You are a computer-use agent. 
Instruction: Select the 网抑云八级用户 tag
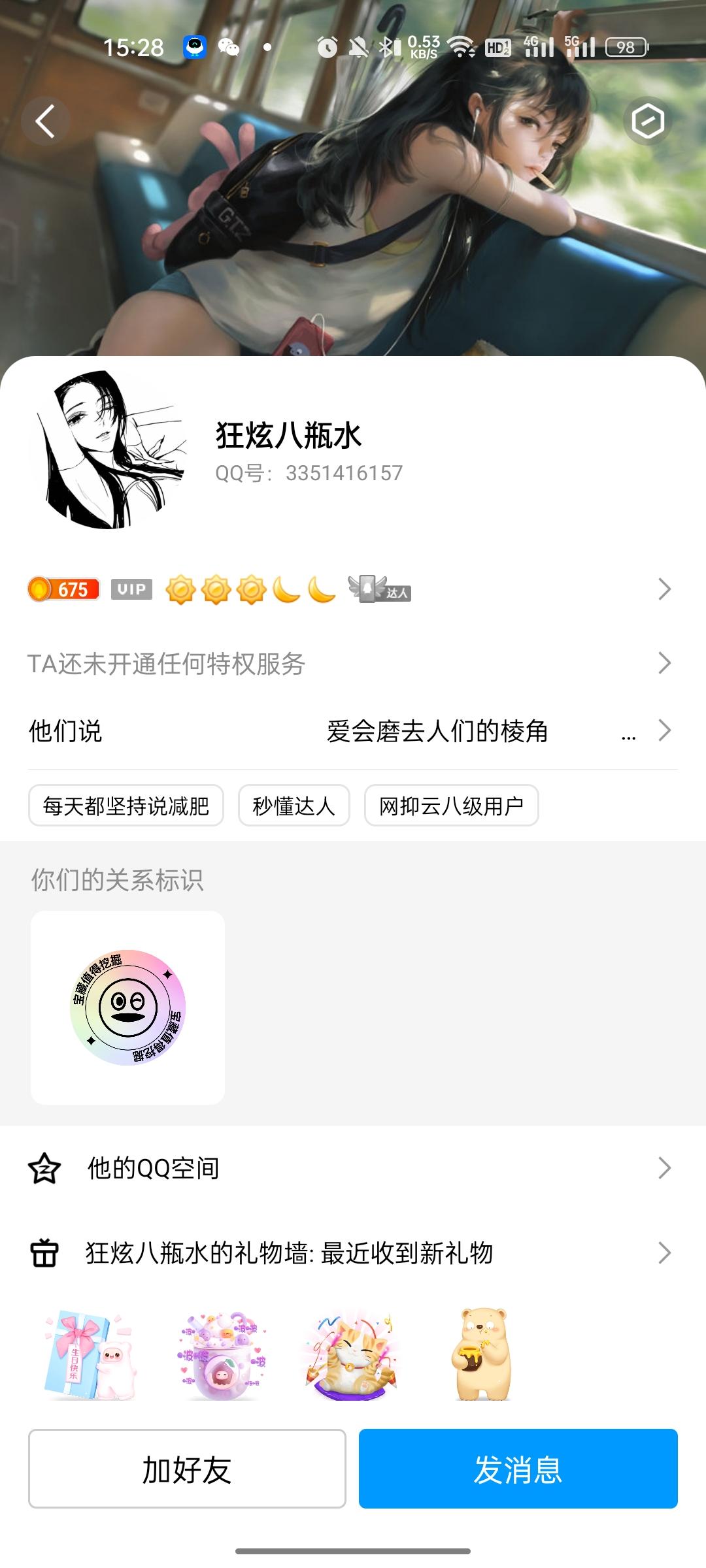pos(451,806)
